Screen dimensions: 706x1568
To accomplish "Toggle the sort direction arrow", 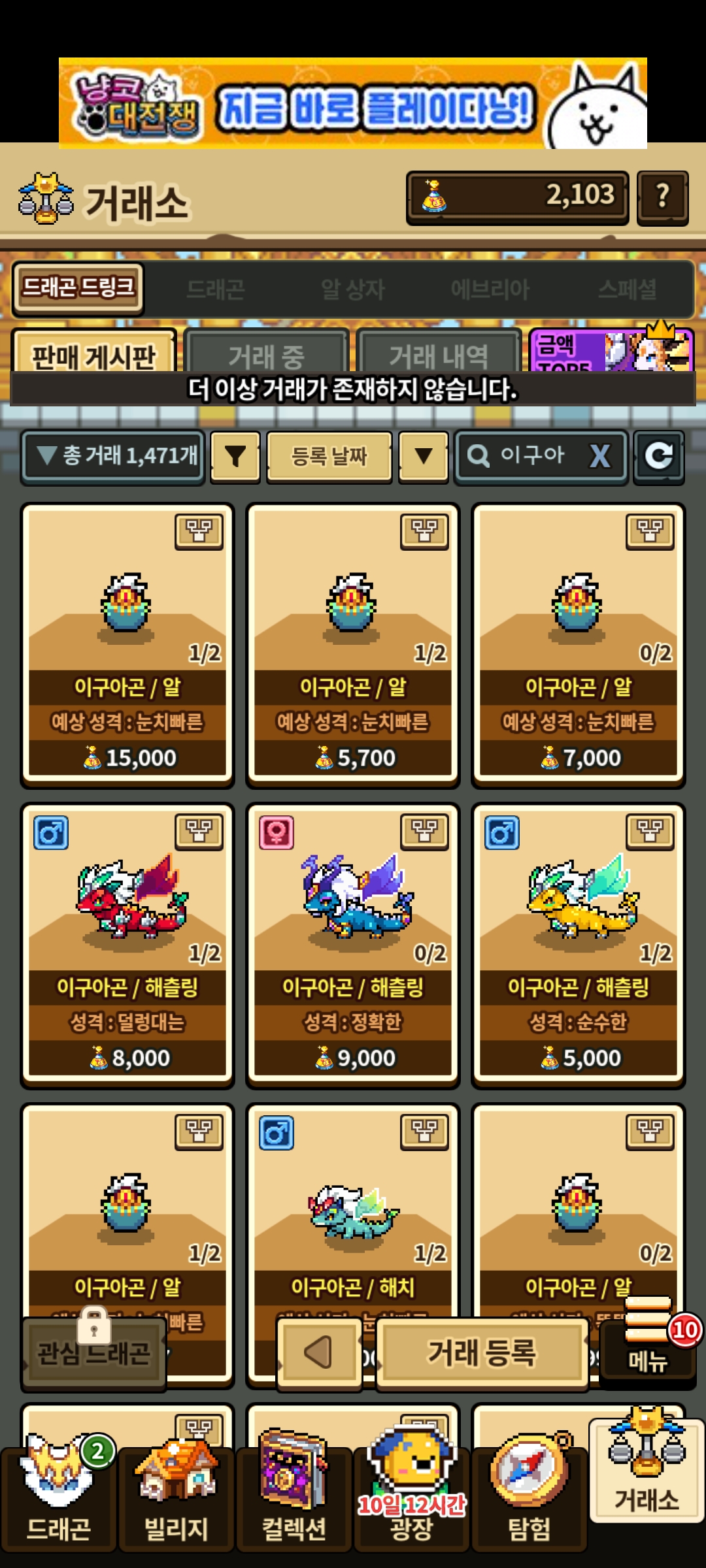I will 424,457.
